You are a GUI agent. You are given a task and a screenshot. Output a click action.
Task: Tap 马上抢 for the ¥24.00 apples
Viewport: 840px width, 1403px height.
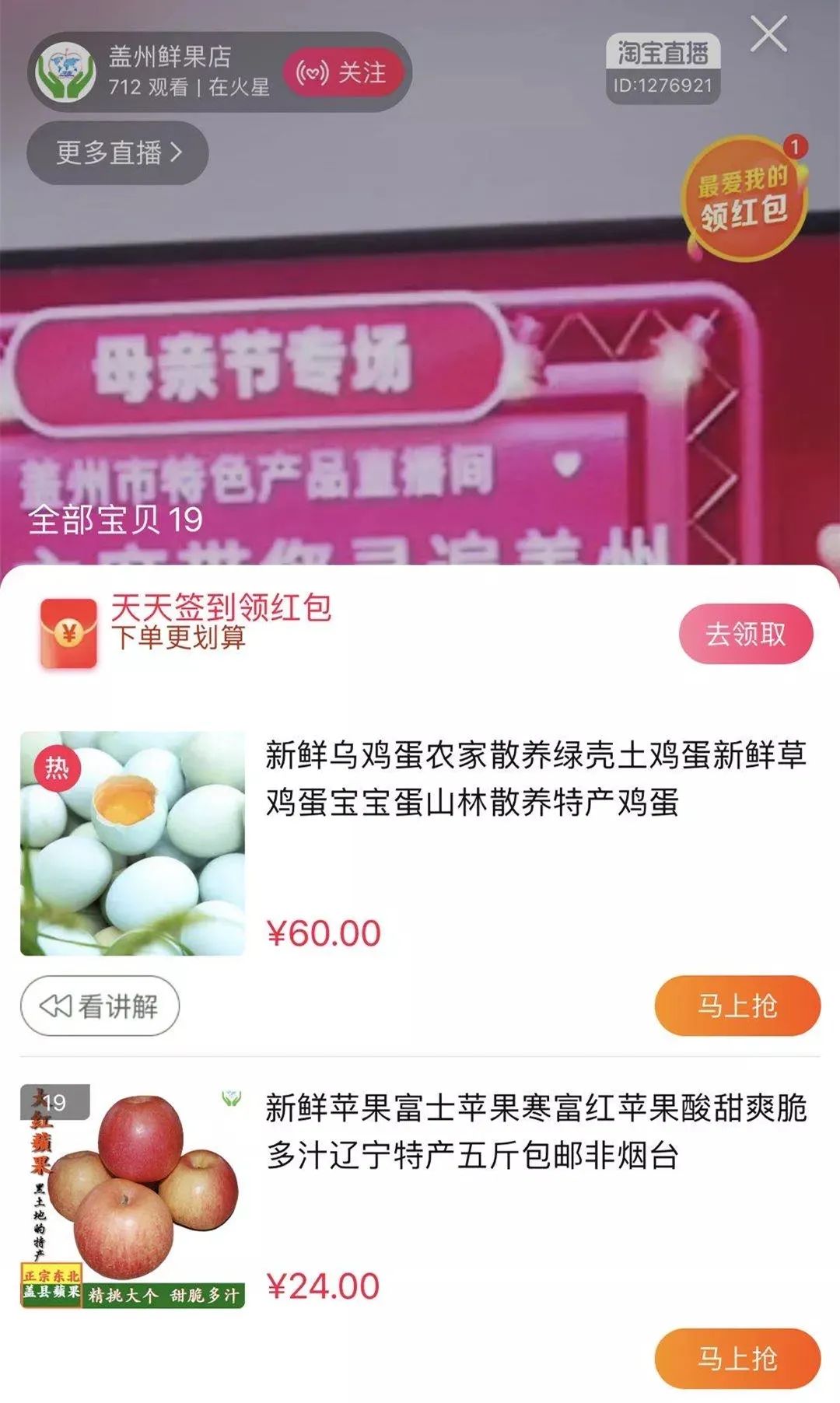click(x=737, y=1358)
